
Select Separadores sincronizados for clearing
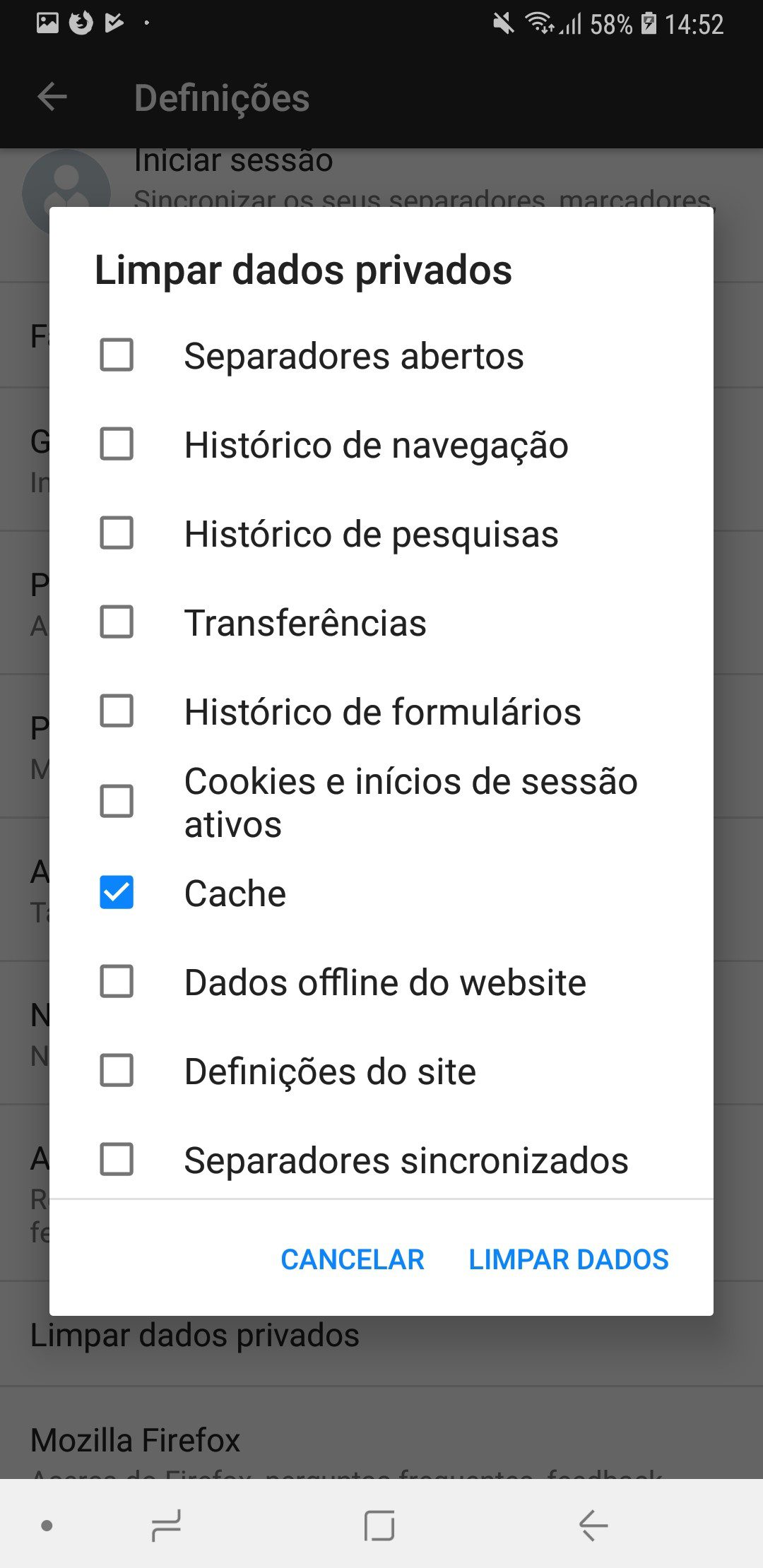117,1159
